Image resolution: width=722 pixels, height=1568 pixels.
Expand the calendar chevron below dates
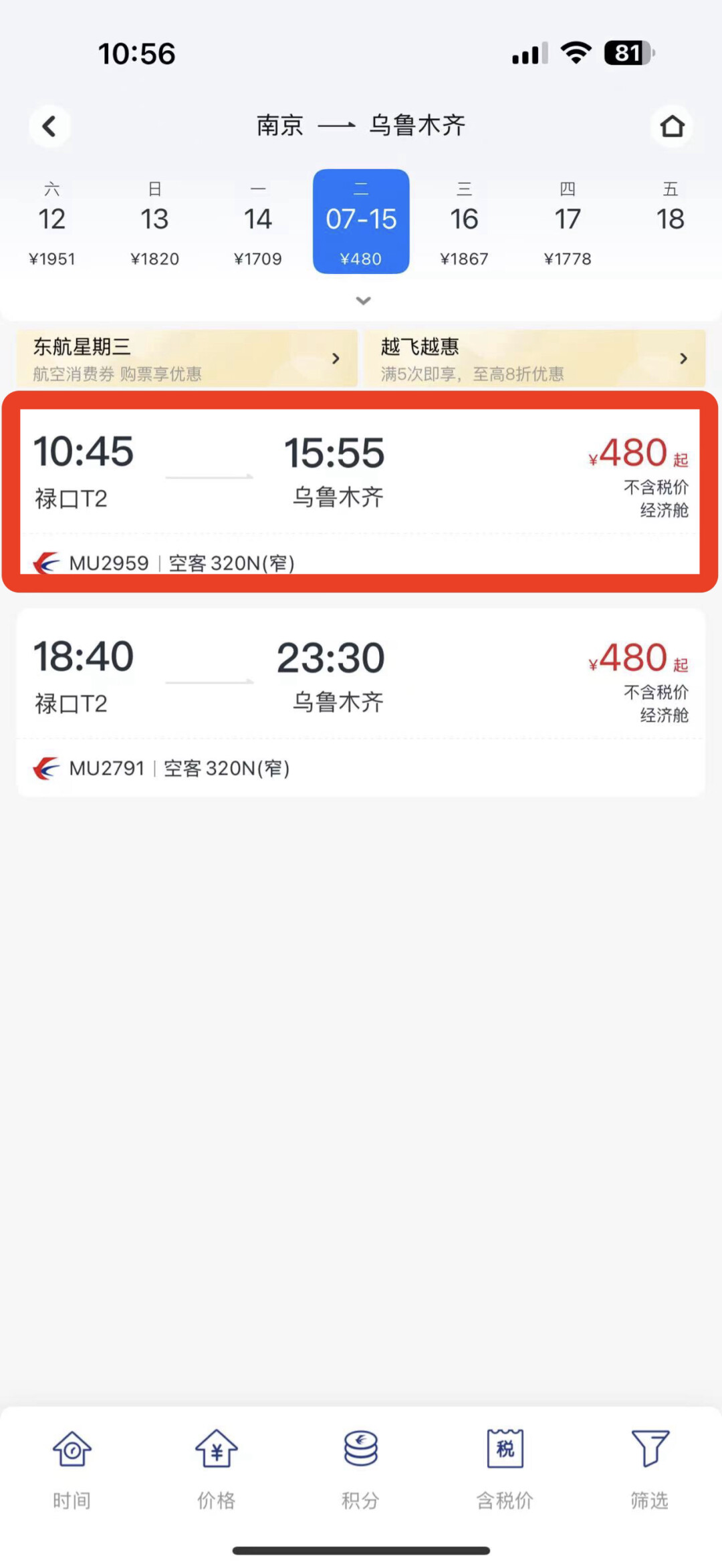[363, 301]
